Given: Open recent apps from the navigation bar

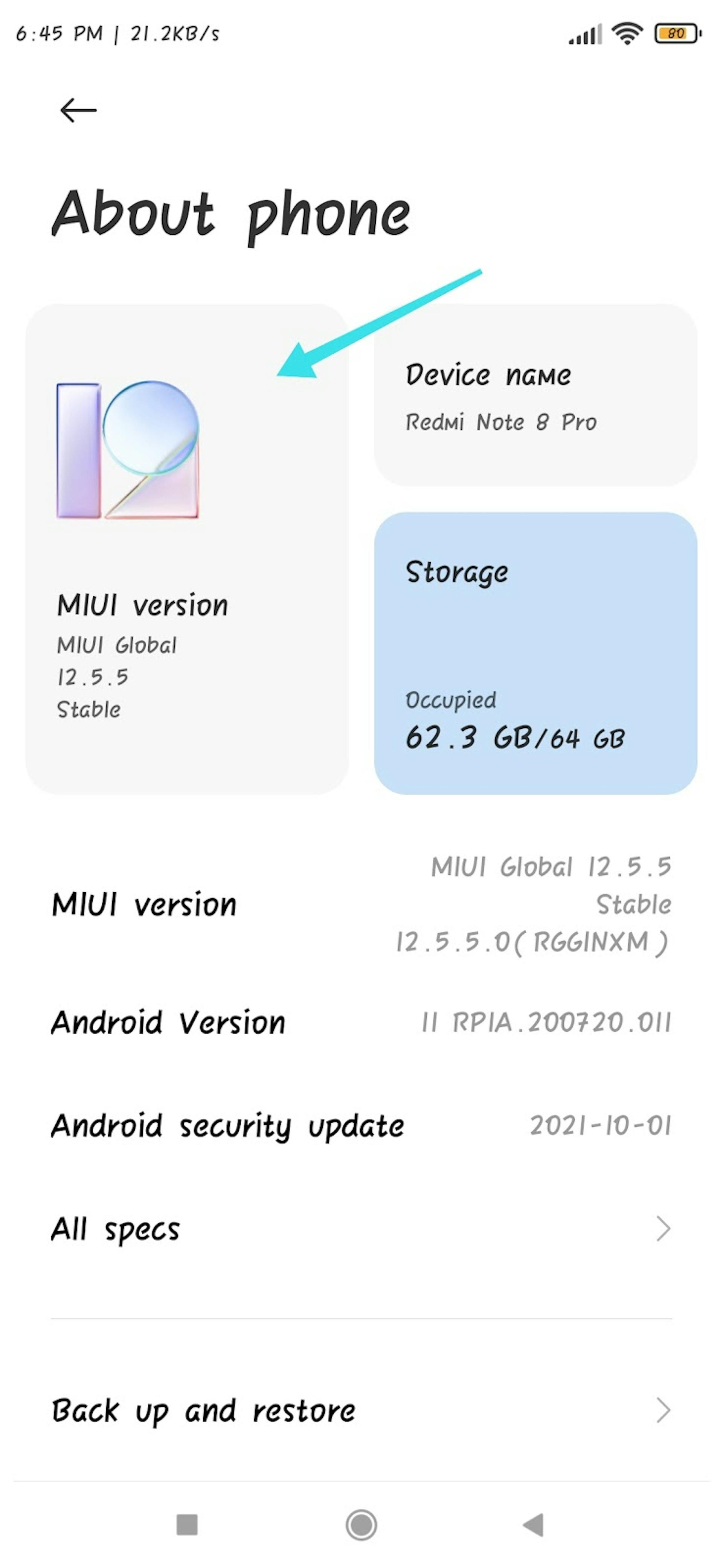Looking at the screenshot, I should [x=187, y=1525].
